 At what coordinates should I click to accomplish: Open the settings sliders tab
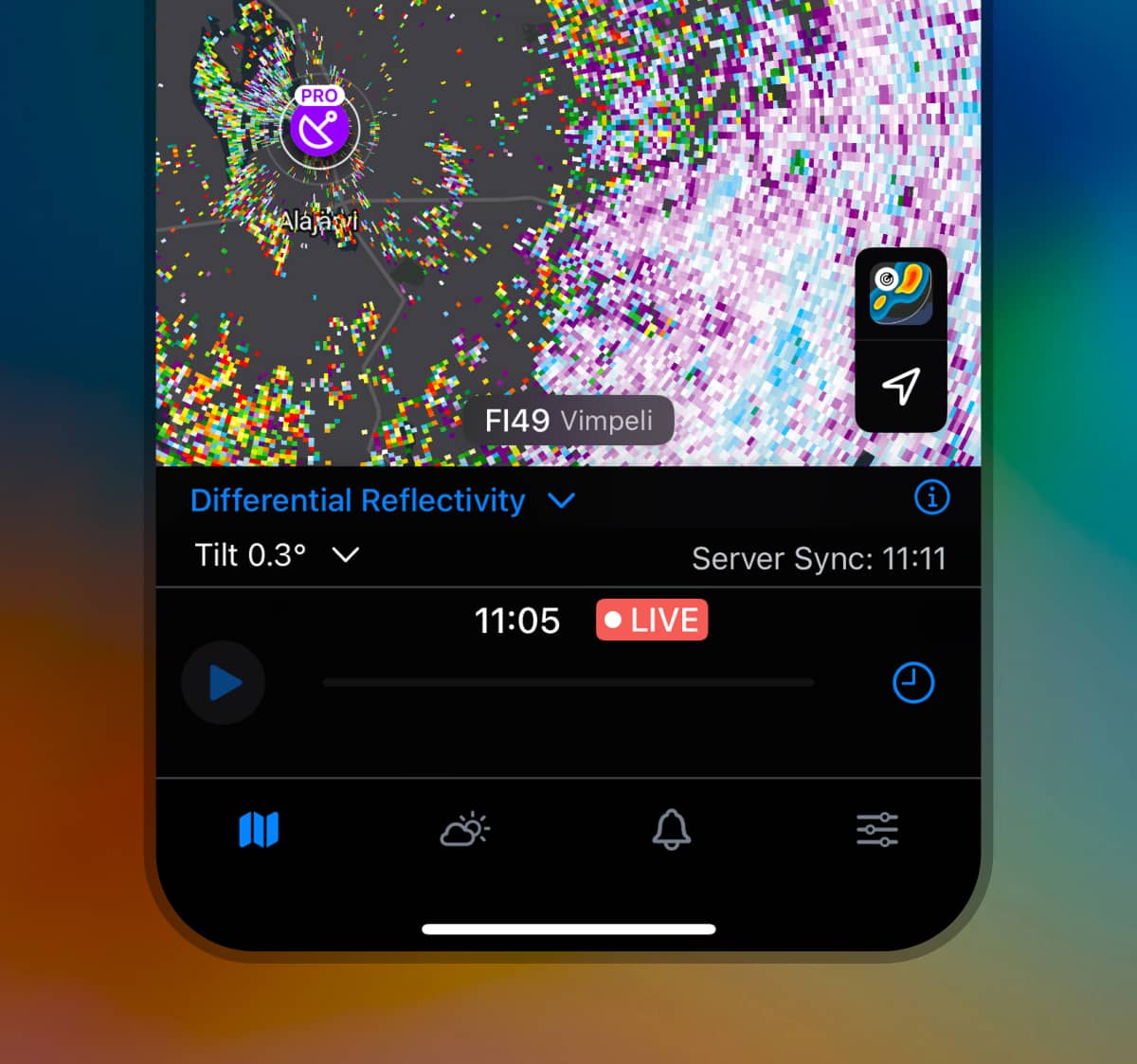click(877, 830)
